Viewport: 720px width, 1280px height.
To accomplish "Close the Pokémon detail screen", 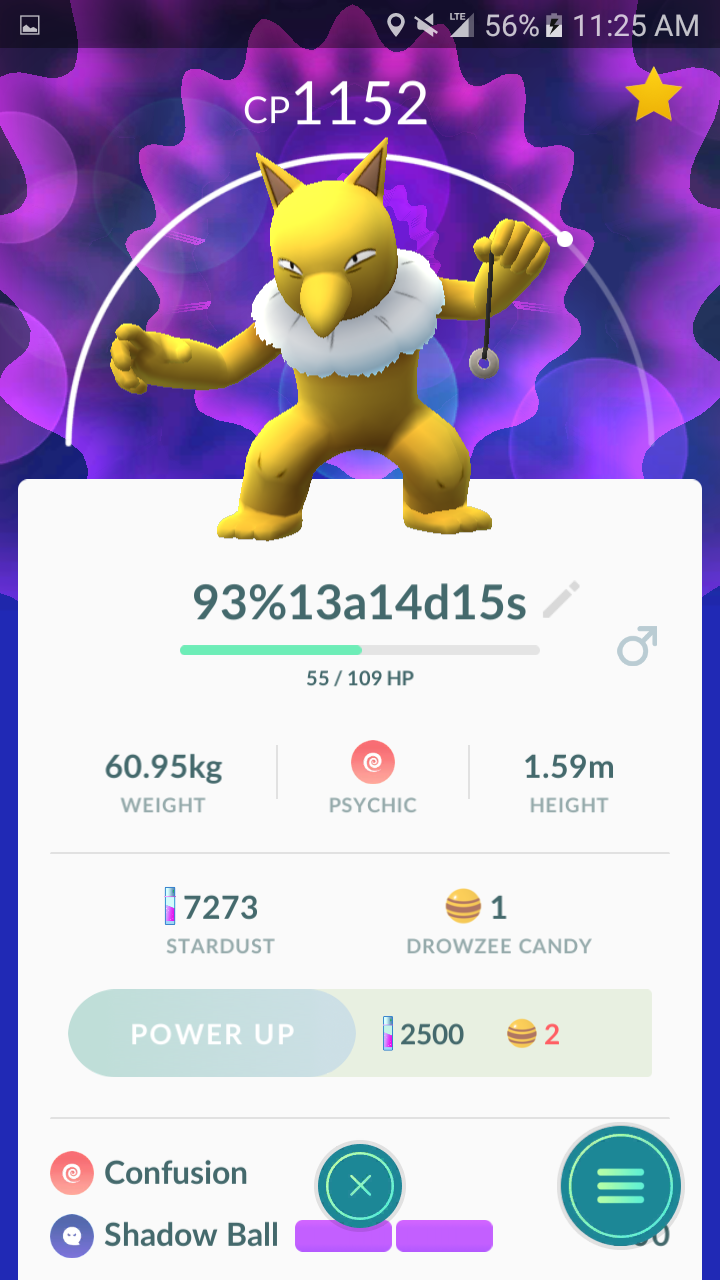I will tap(360, 1187).
